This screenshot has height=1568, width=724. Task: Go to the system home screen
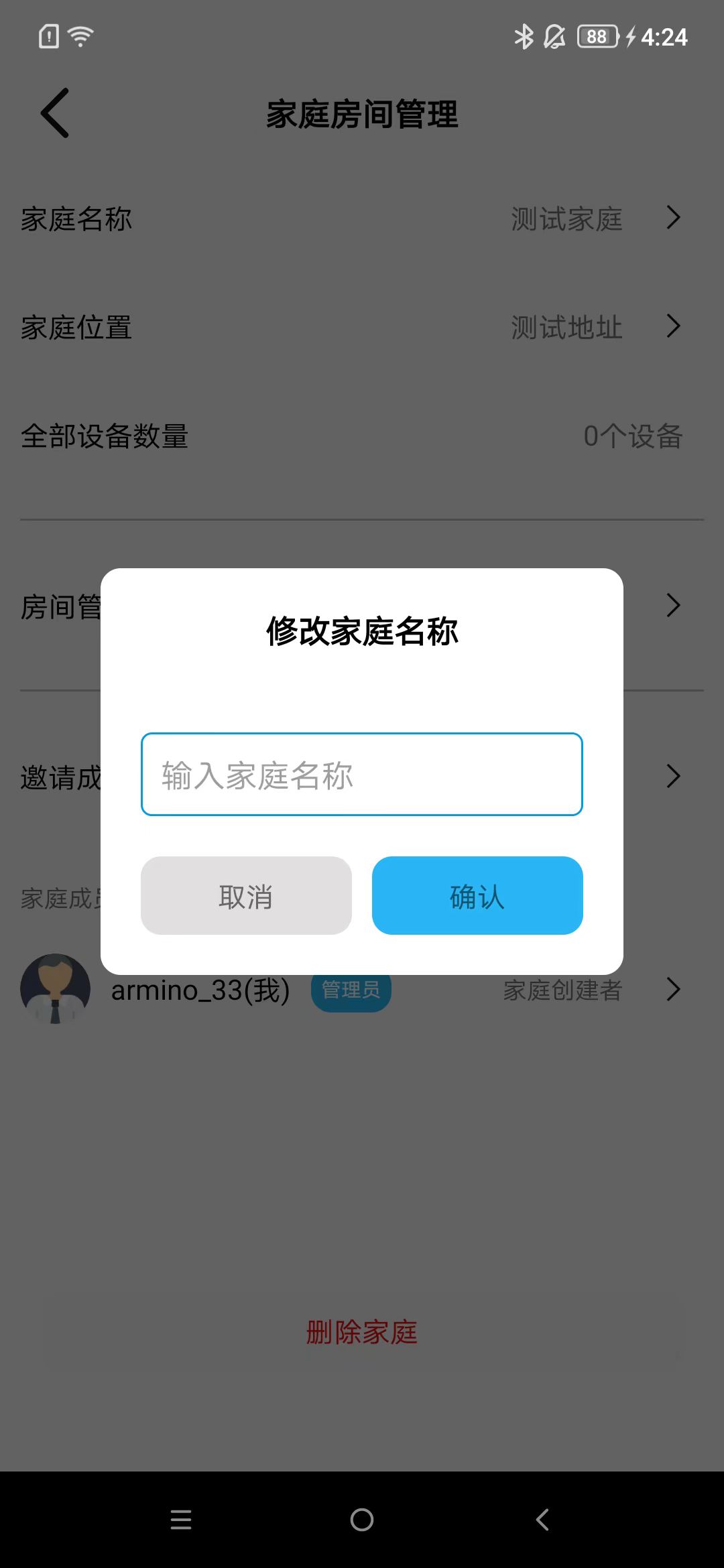[x=362, y=1520]
